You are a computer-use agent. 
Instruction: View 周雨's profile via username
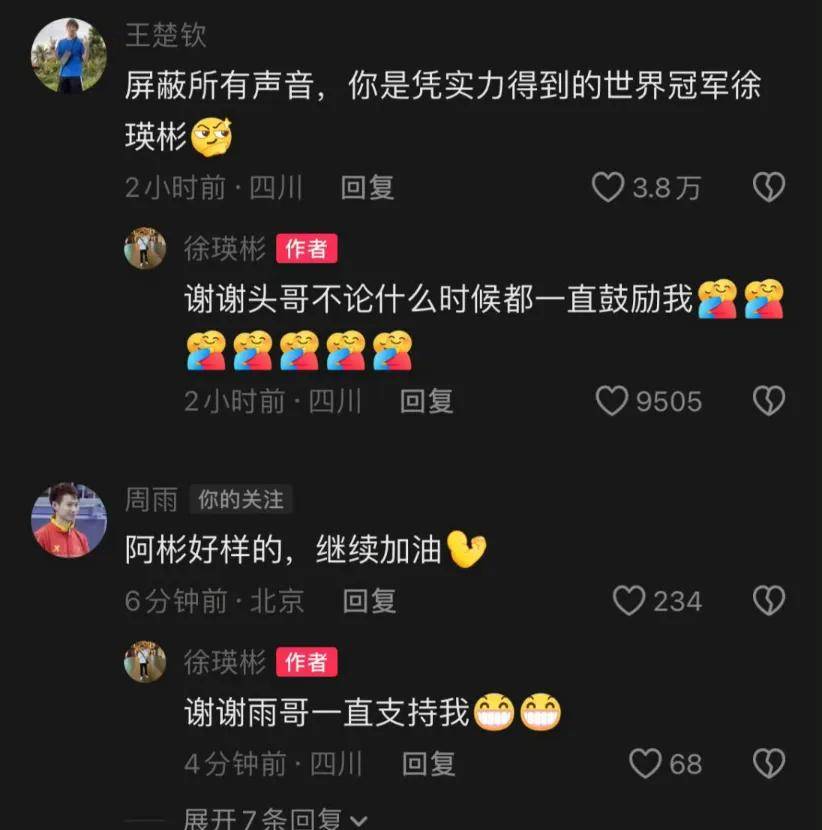(x=150, y=499)
